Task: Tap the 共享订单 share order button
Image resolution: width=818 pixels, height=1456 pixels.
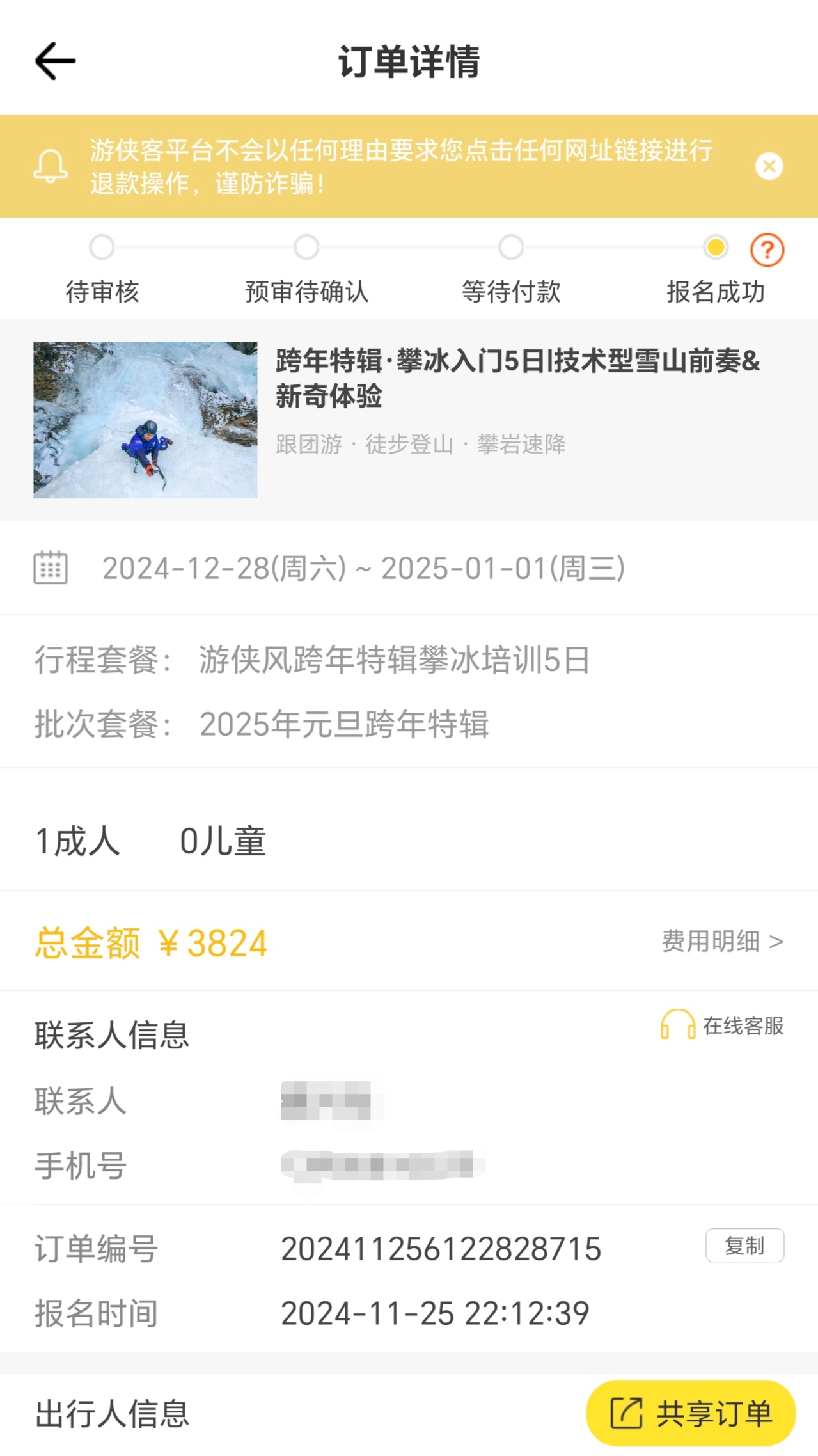Action: (691, 1412)
